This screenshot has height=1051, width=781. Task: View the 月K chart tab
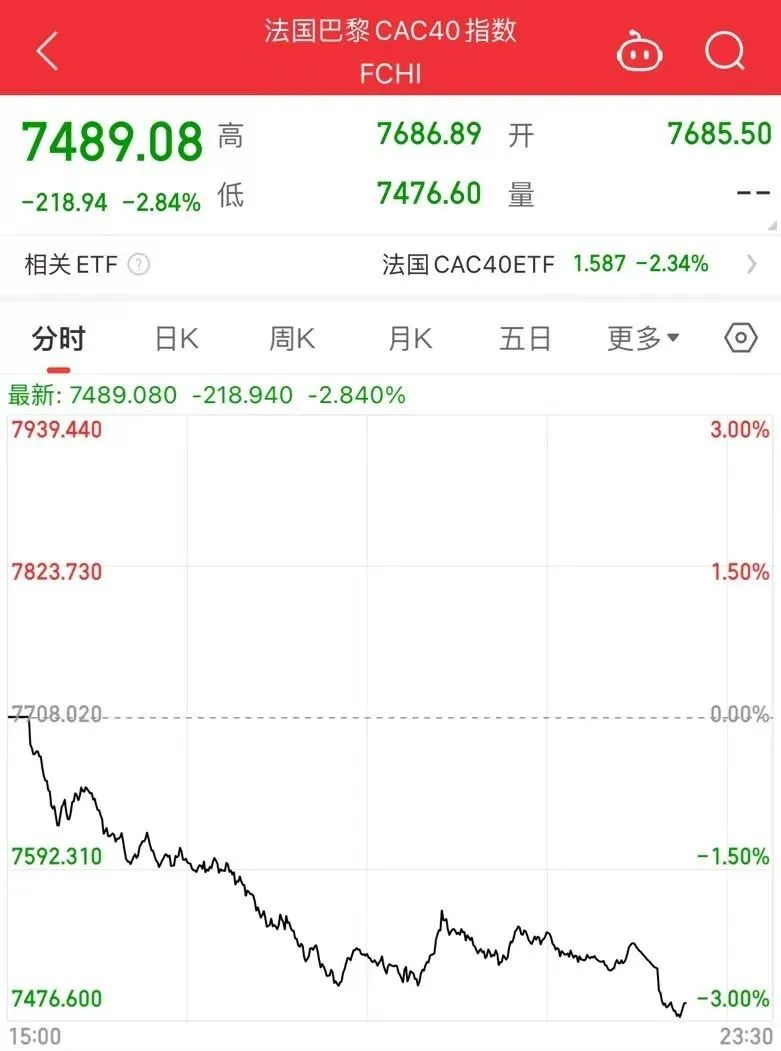point(410,339)
